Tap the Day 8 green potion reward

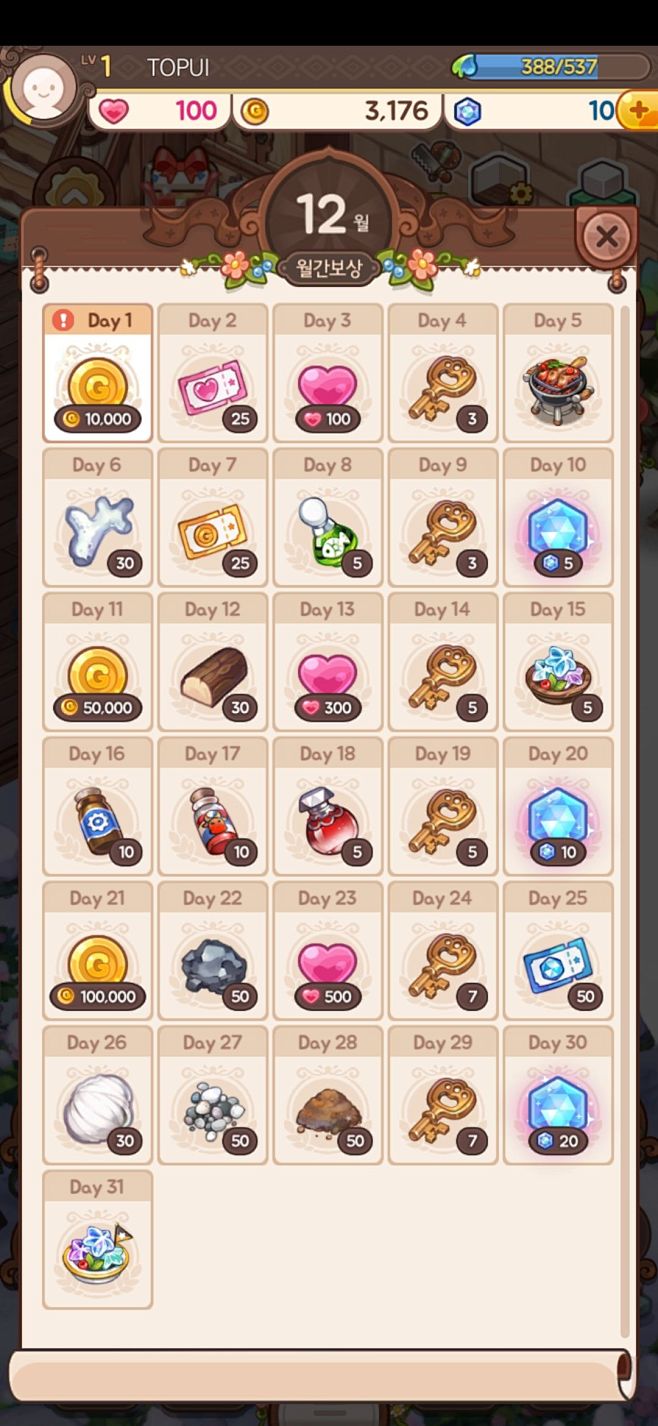[x=328, y=517]
